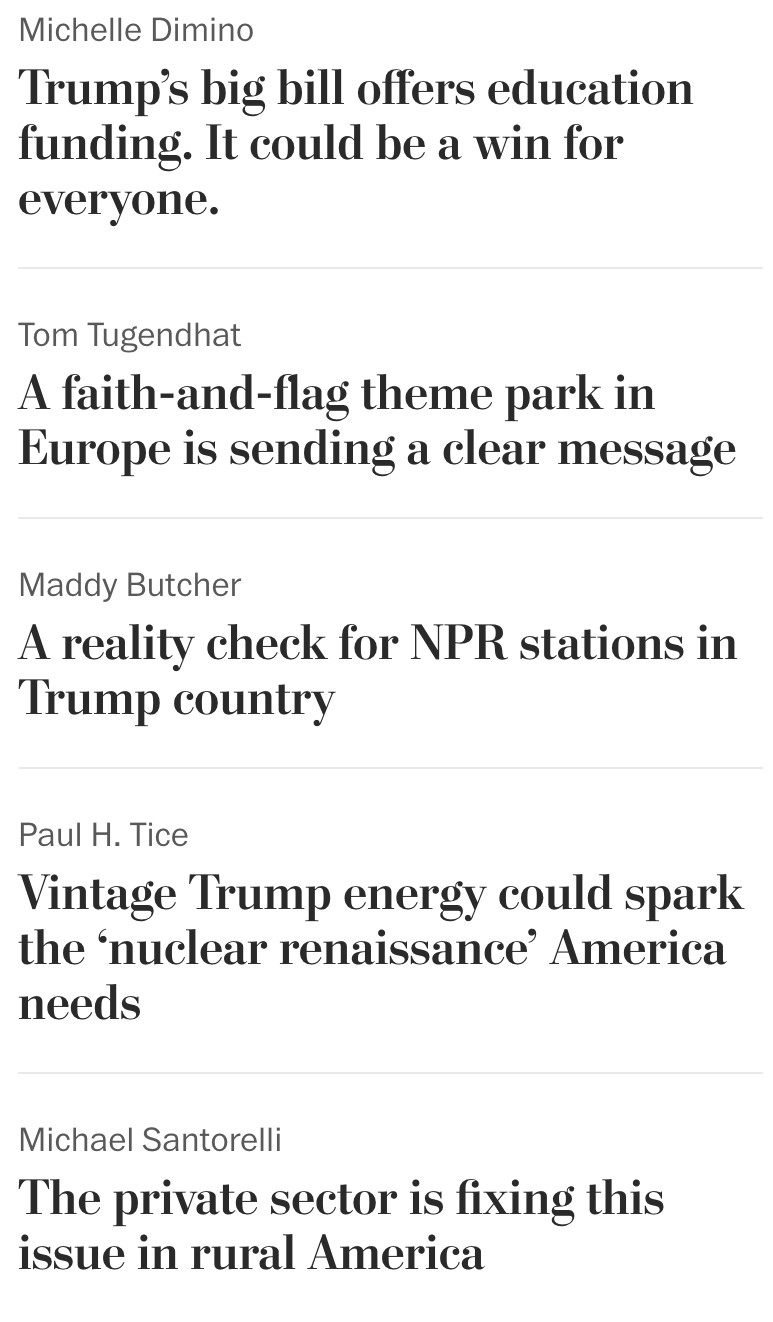773x1322 pixels.
Task: Open the education funding article by Michelle Dimino
Action: coord(355,143)
